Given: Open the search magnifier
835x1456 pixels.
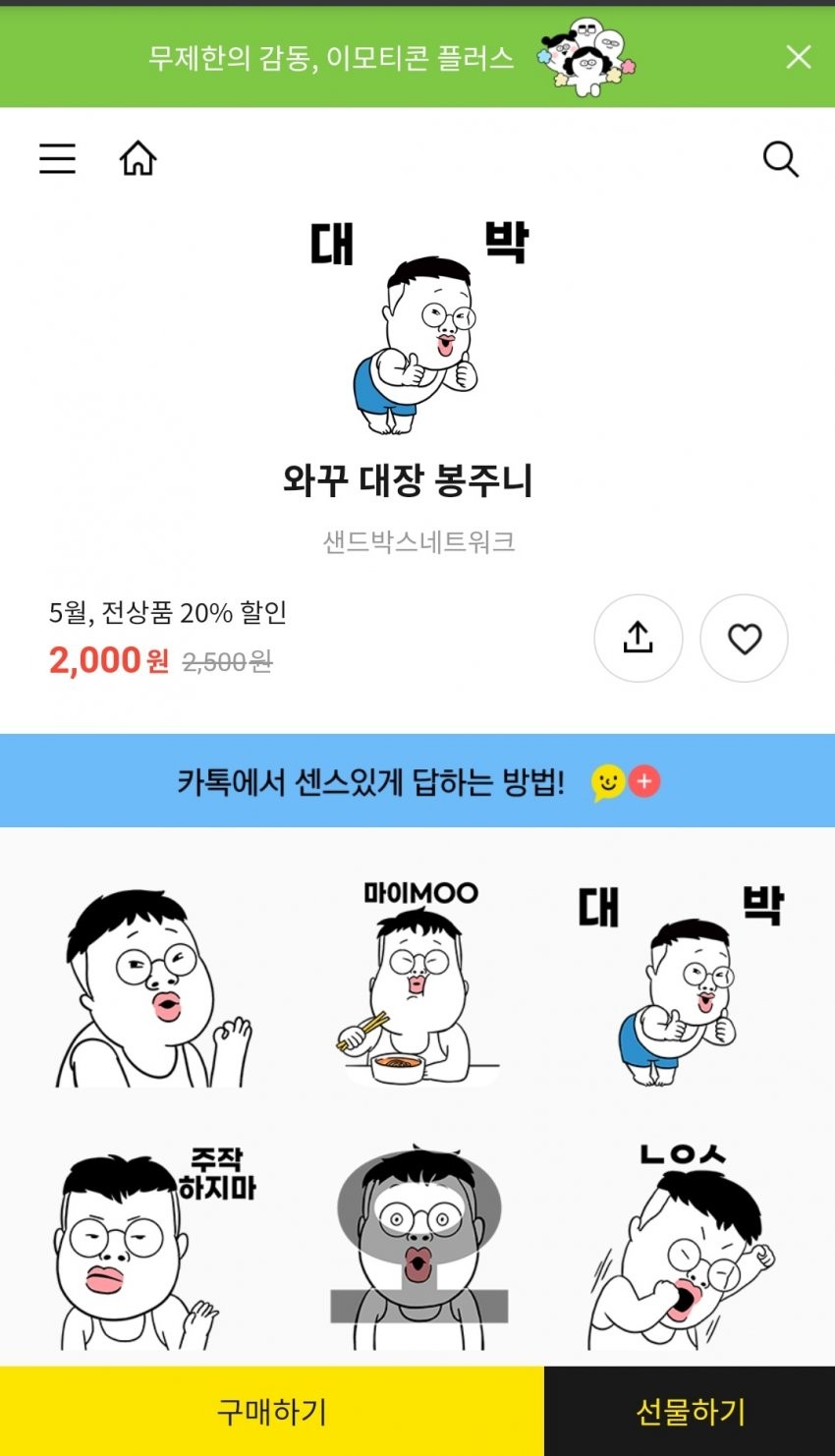Looking at the screenshot, I should 780,158.
